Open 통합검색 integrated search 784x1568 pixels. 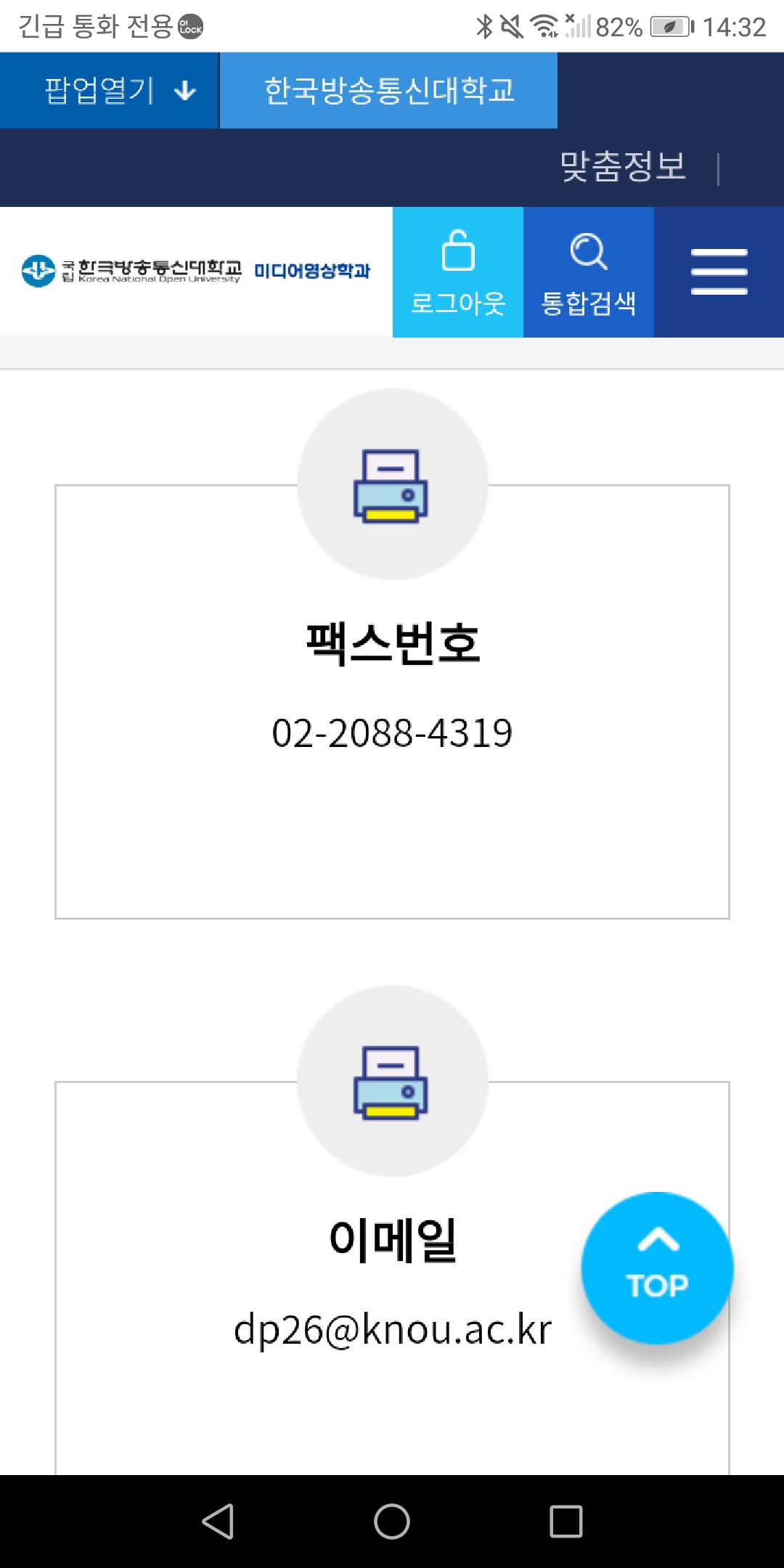(588, 272)
